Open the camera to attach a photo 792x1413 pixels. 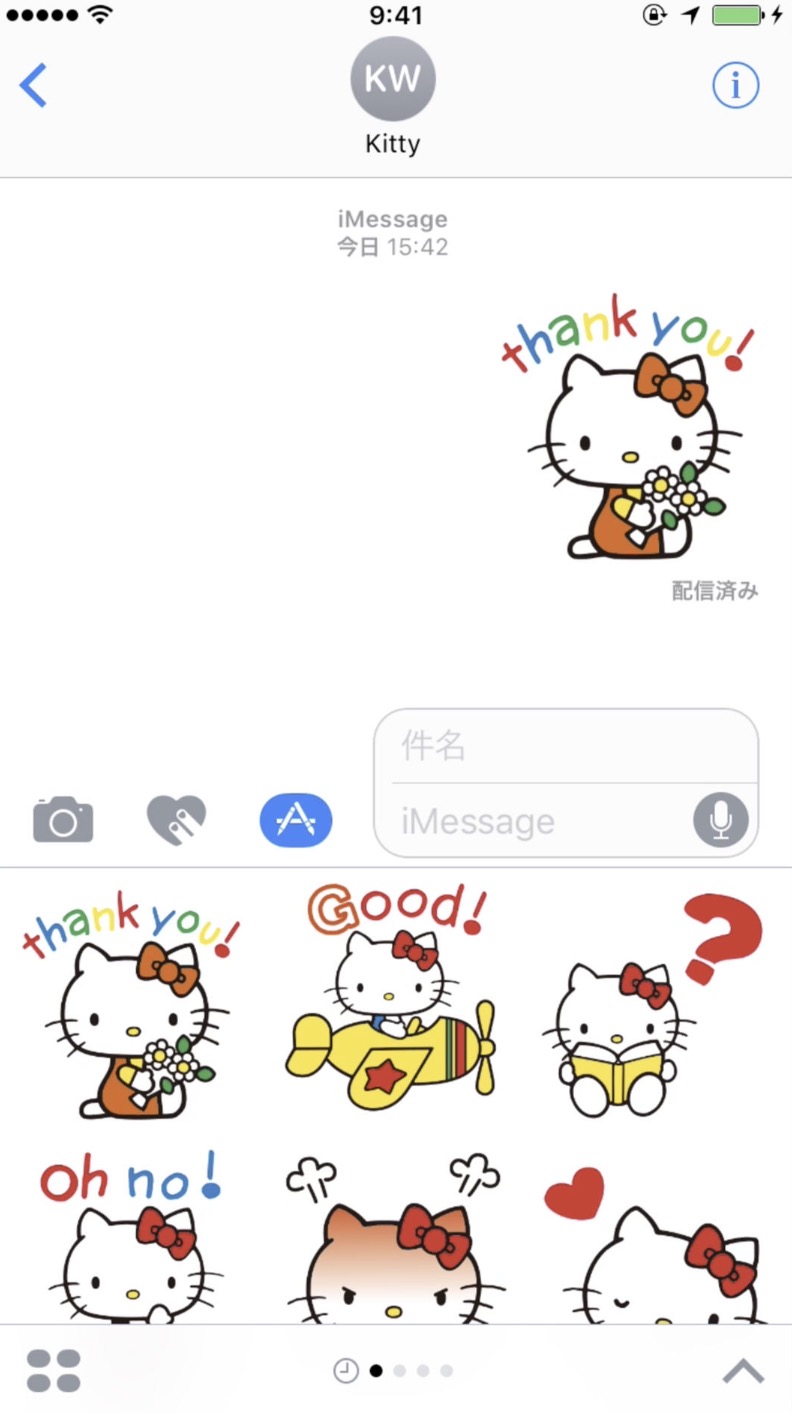[63, 821]
